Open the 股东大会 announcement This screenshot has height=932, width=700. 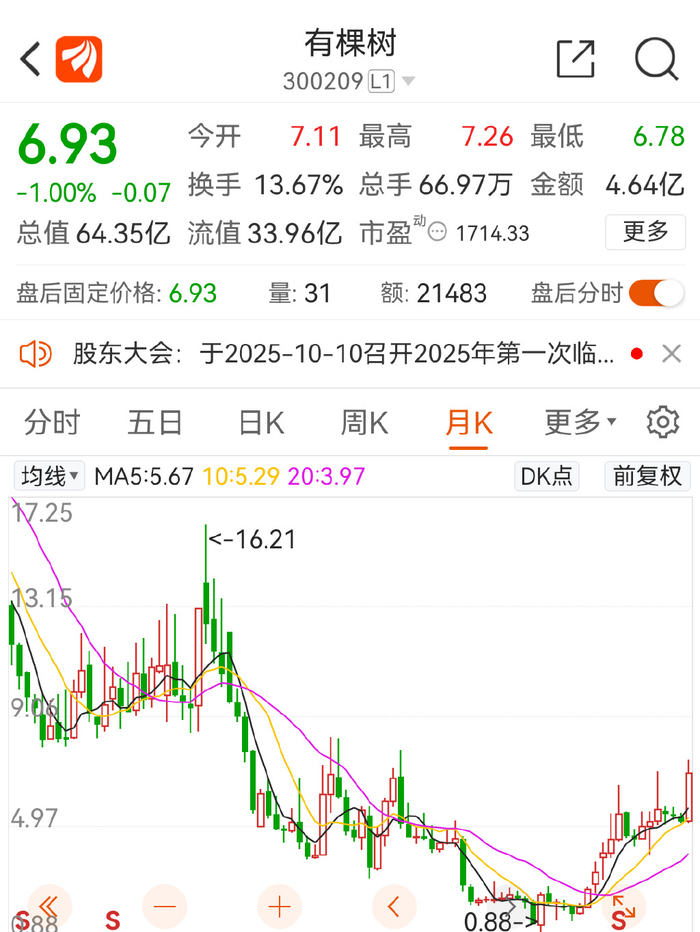click(x=340, y=353)
